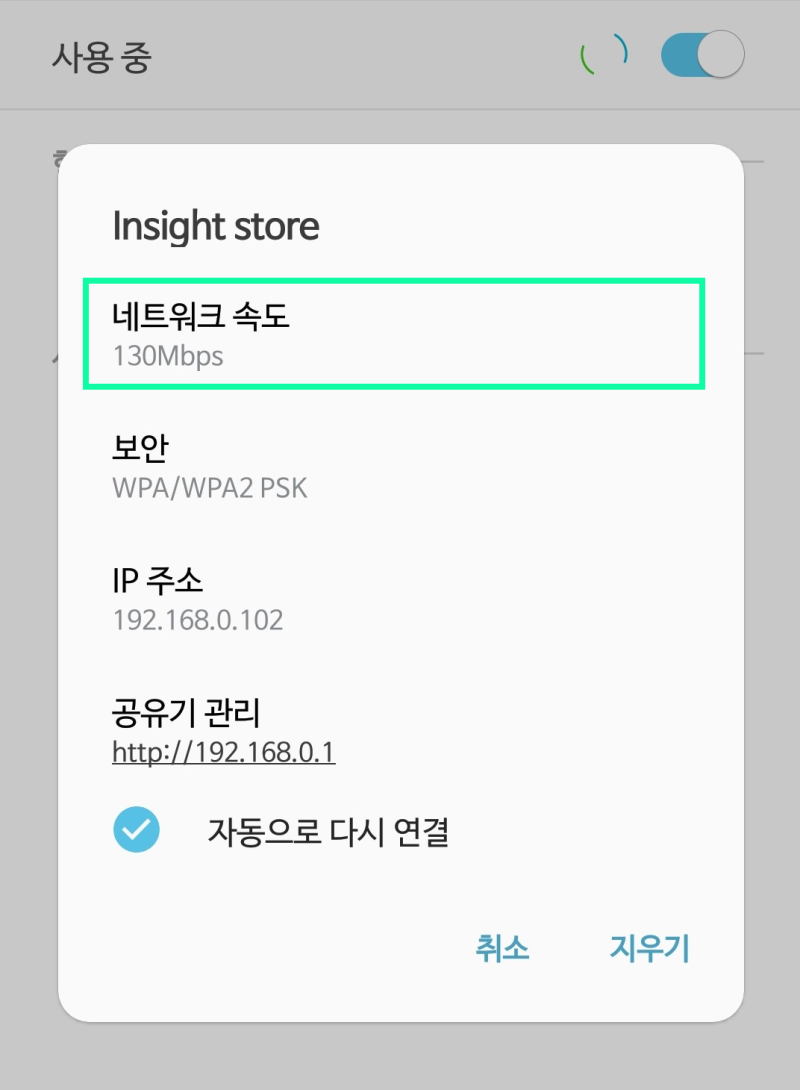Tap the 지우기 button to forget this network
800x1090 pixels.
tap(649, 948)
